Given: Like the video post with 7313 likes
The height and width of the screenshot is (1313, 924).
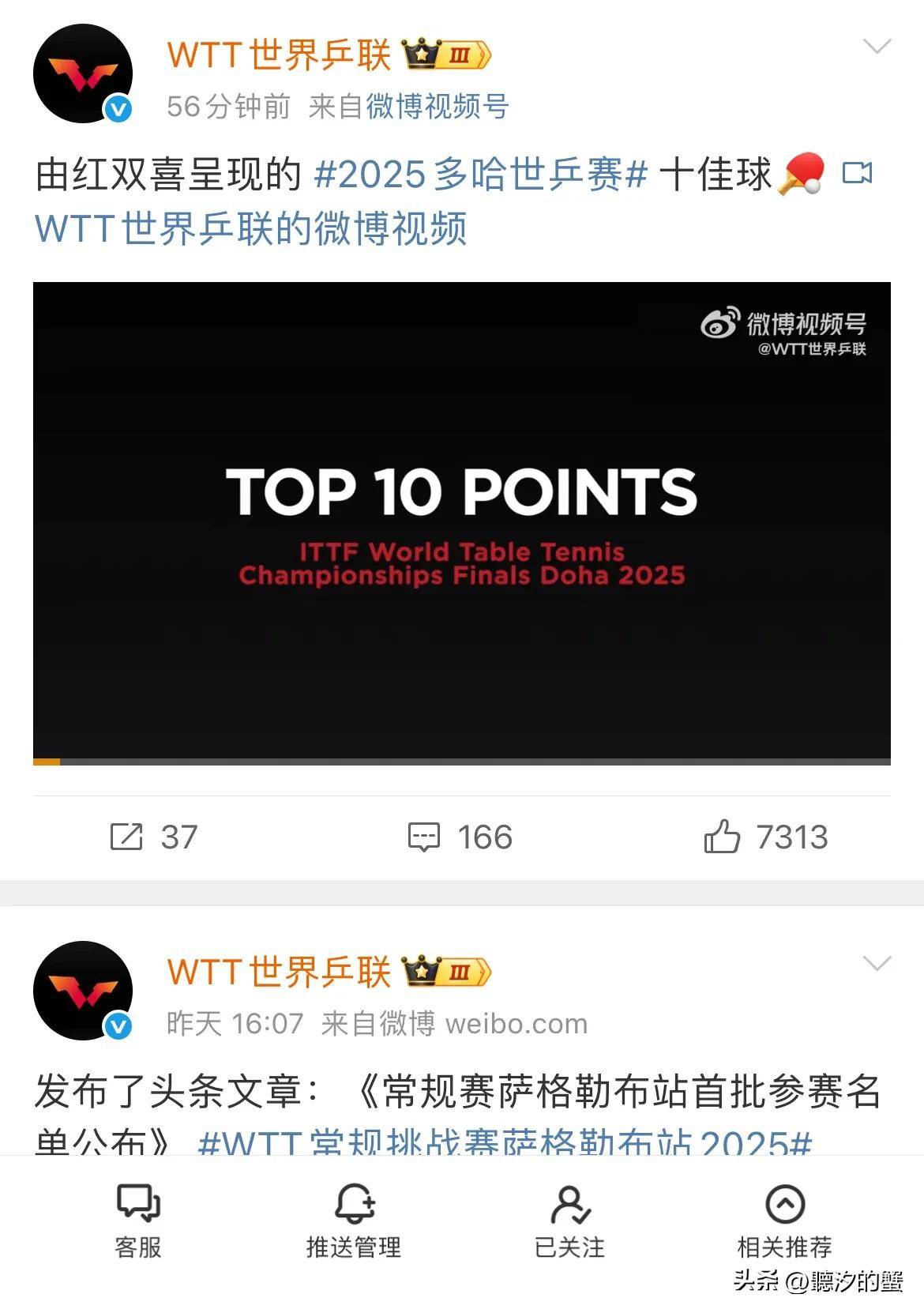Looking at the screenshot, I should tap(765, 837).
